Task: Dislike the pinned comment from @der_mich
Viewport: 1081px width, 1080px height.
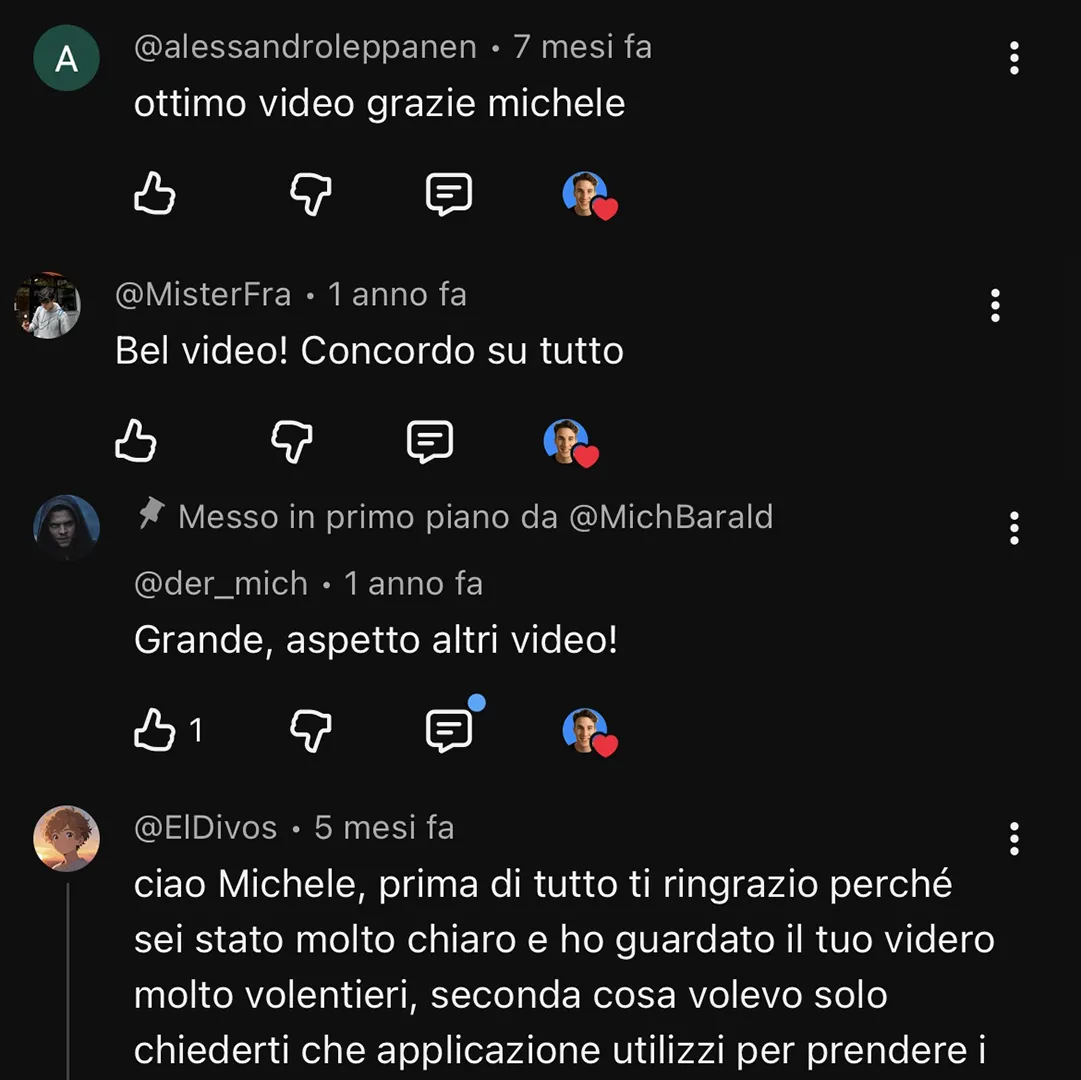Action: click(x=311, y=731)
